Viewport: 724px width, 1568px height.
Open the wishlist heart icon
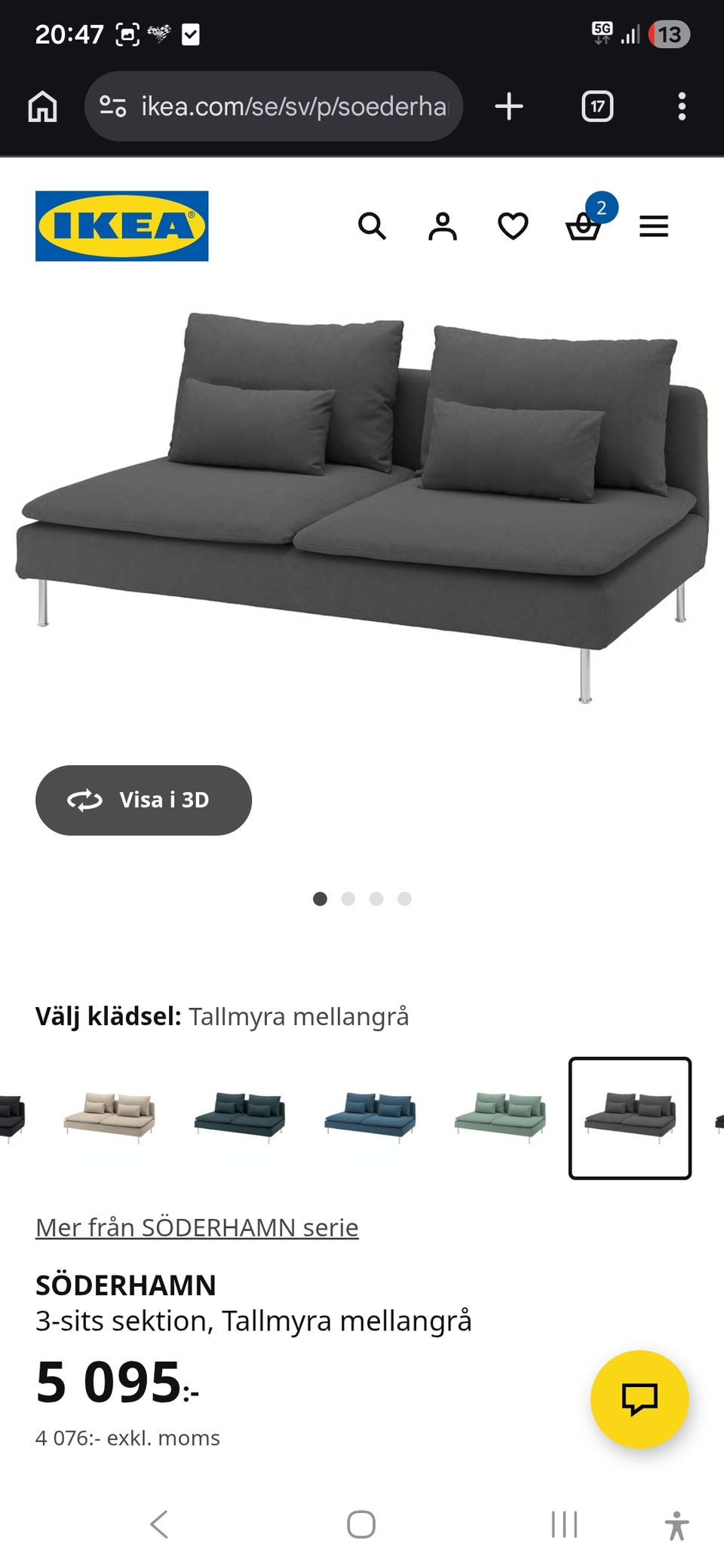click(513, 225)
